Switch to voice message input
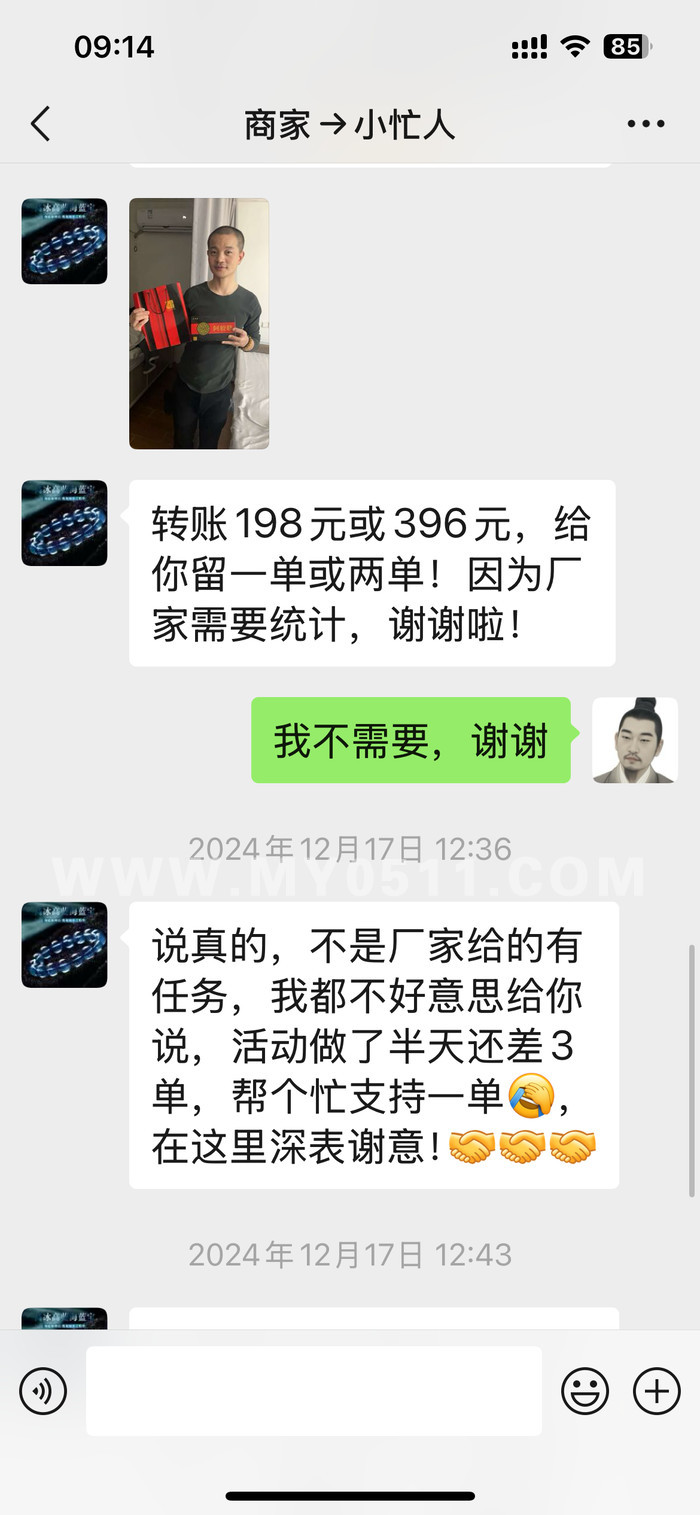Image resolution: width=700 pixels, height=1515 pixels. tap(43, 1390)
